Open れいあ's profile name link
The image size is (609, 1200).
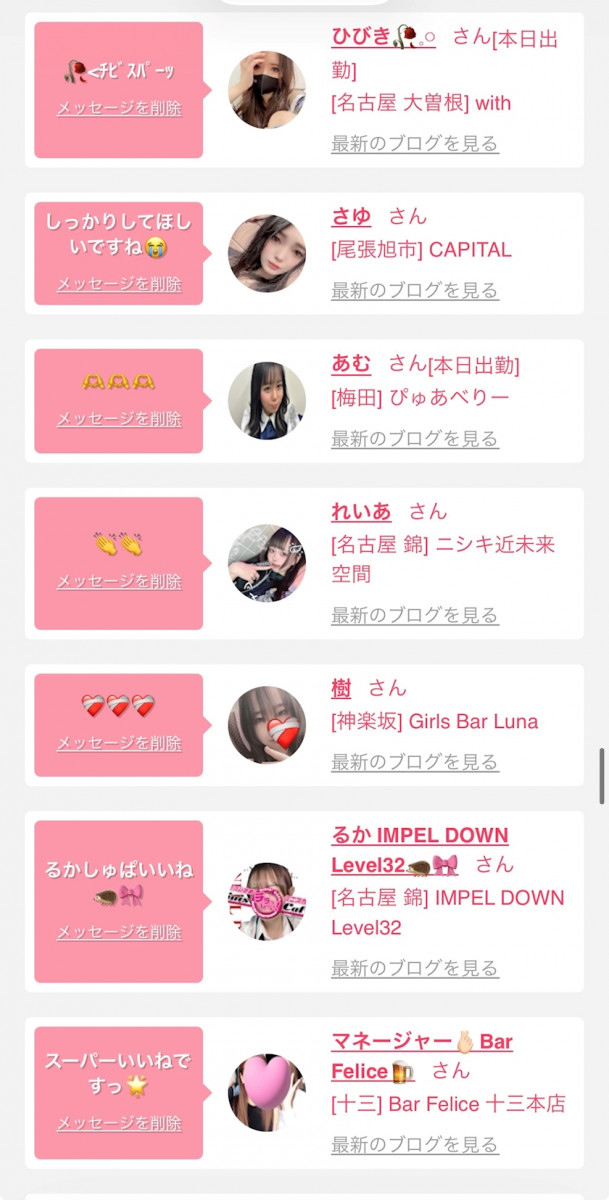(x=361, y=511)
